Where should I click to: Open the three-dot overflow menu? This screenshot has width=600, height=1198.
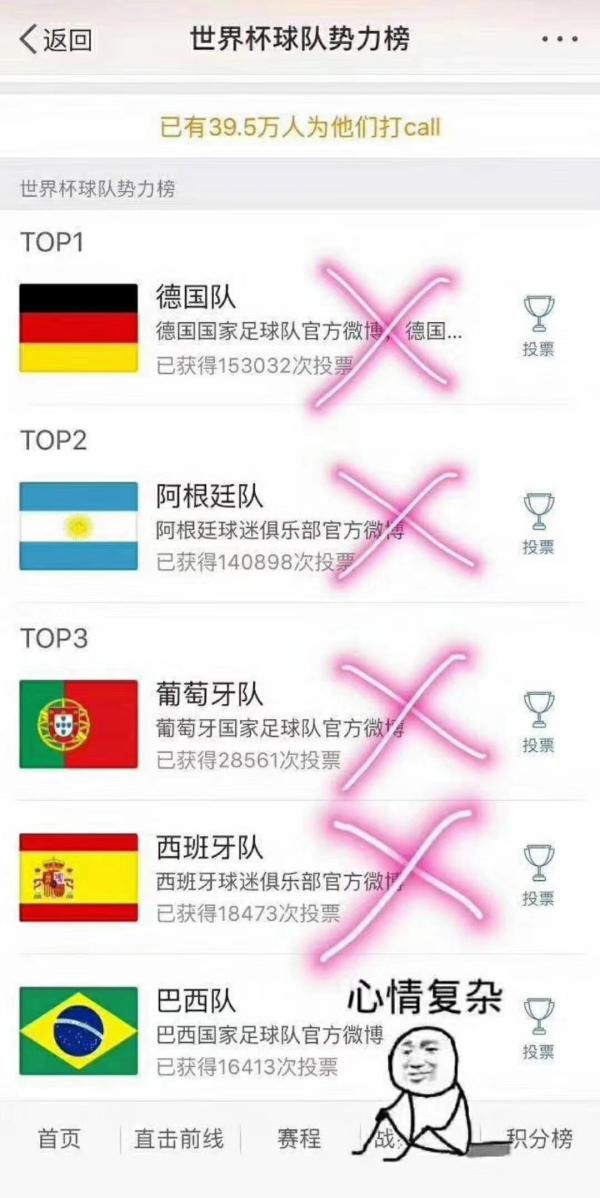pos(559,40)
